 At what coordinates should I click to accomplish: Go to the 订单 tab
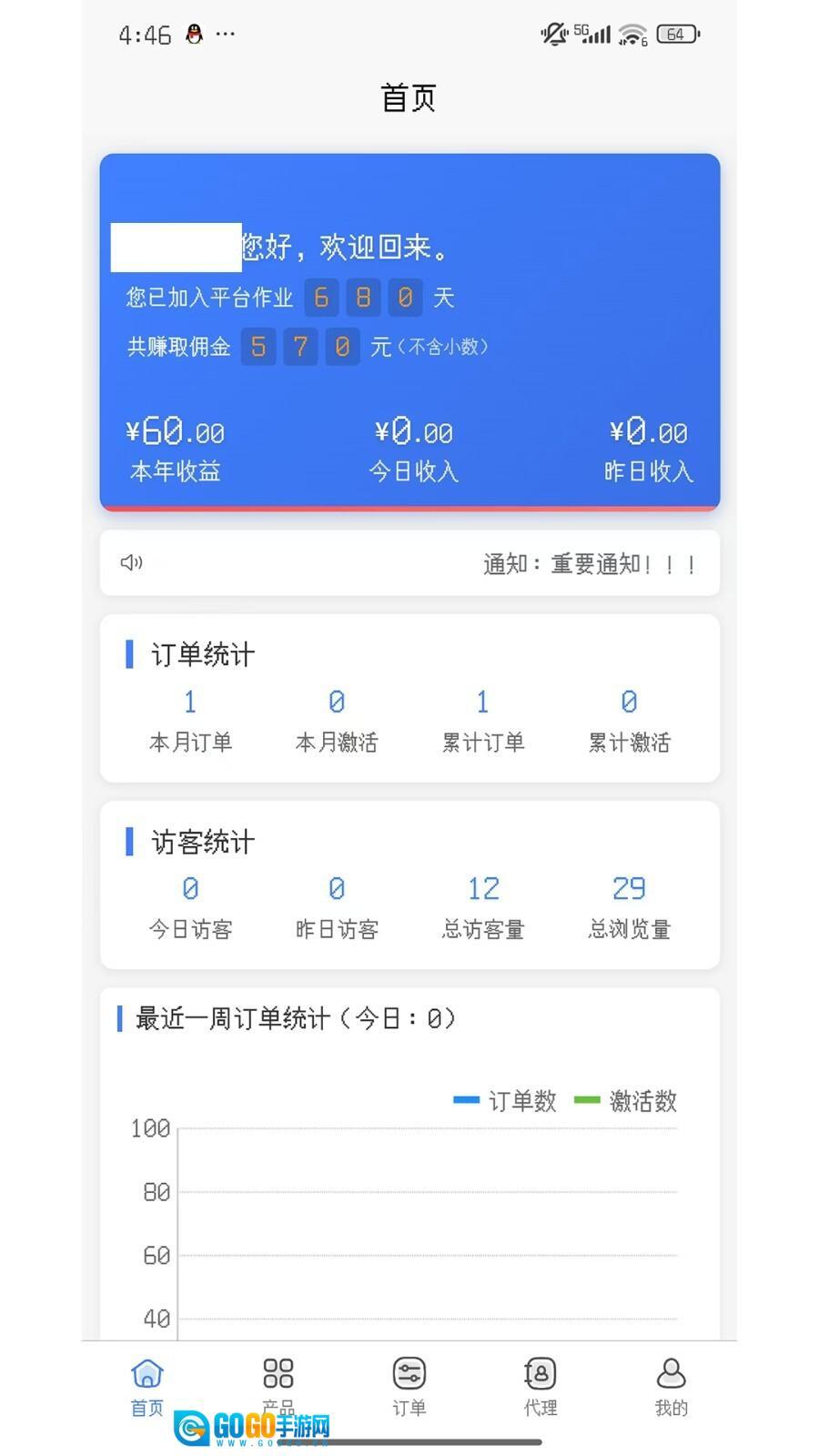[x=409, y=1385]
